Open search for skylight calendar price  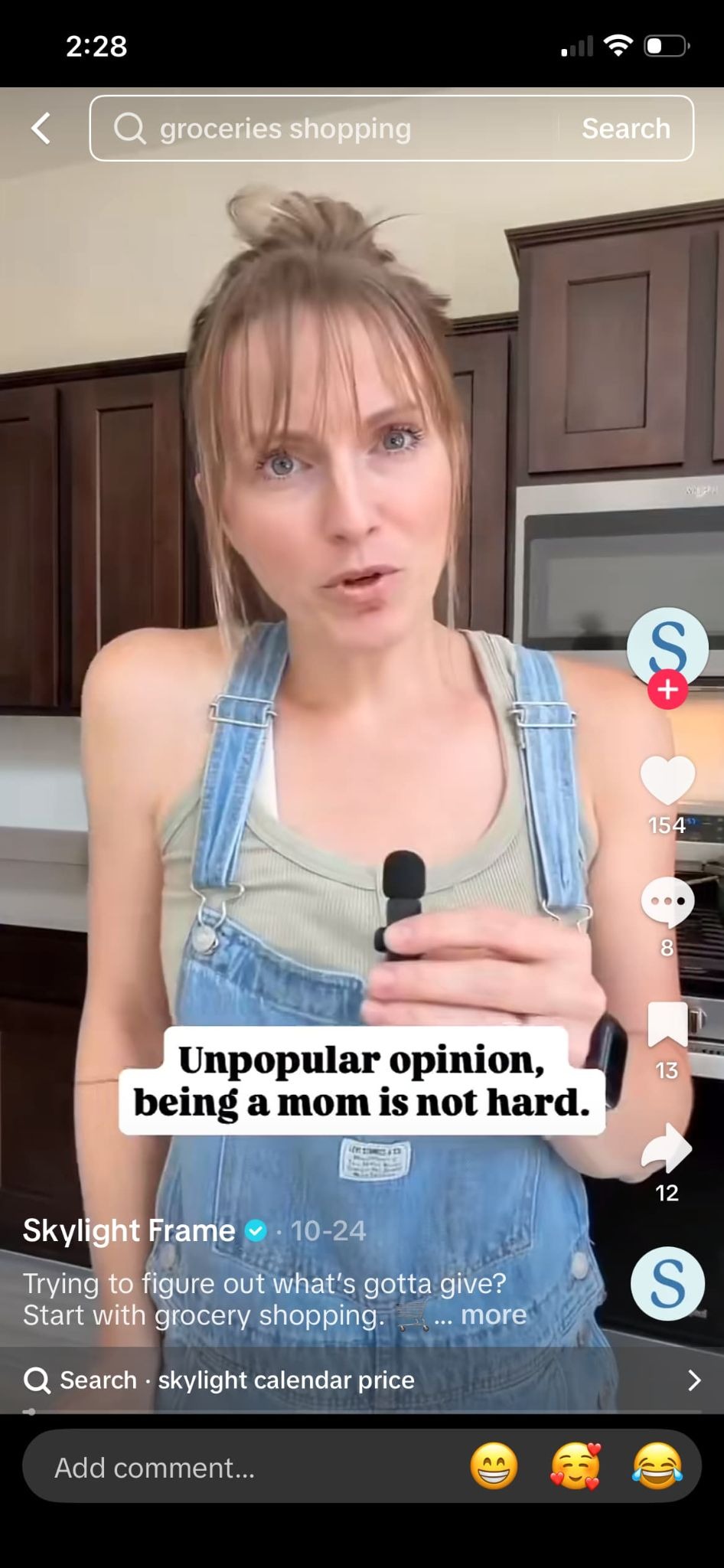[361, 1380]
